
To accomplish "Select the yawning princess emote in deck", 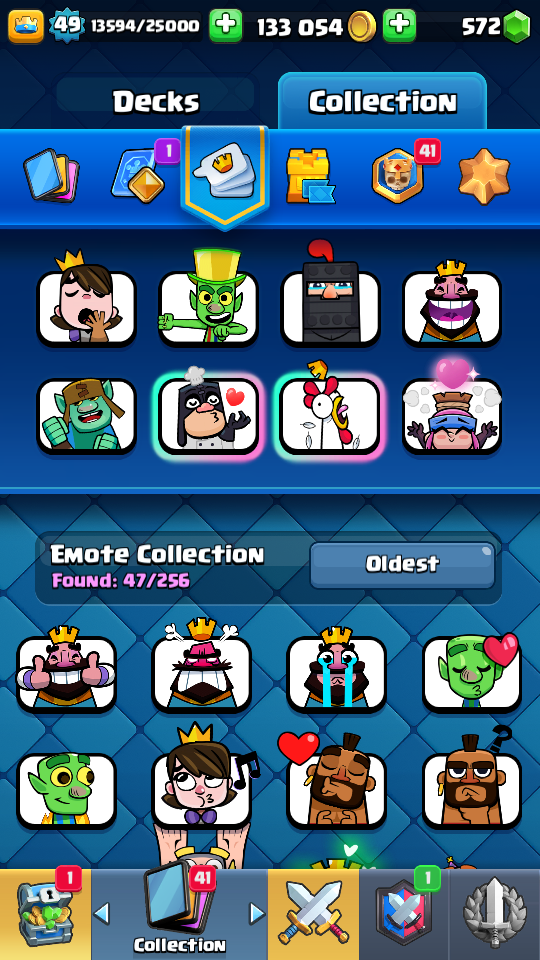I will (86, 301).
